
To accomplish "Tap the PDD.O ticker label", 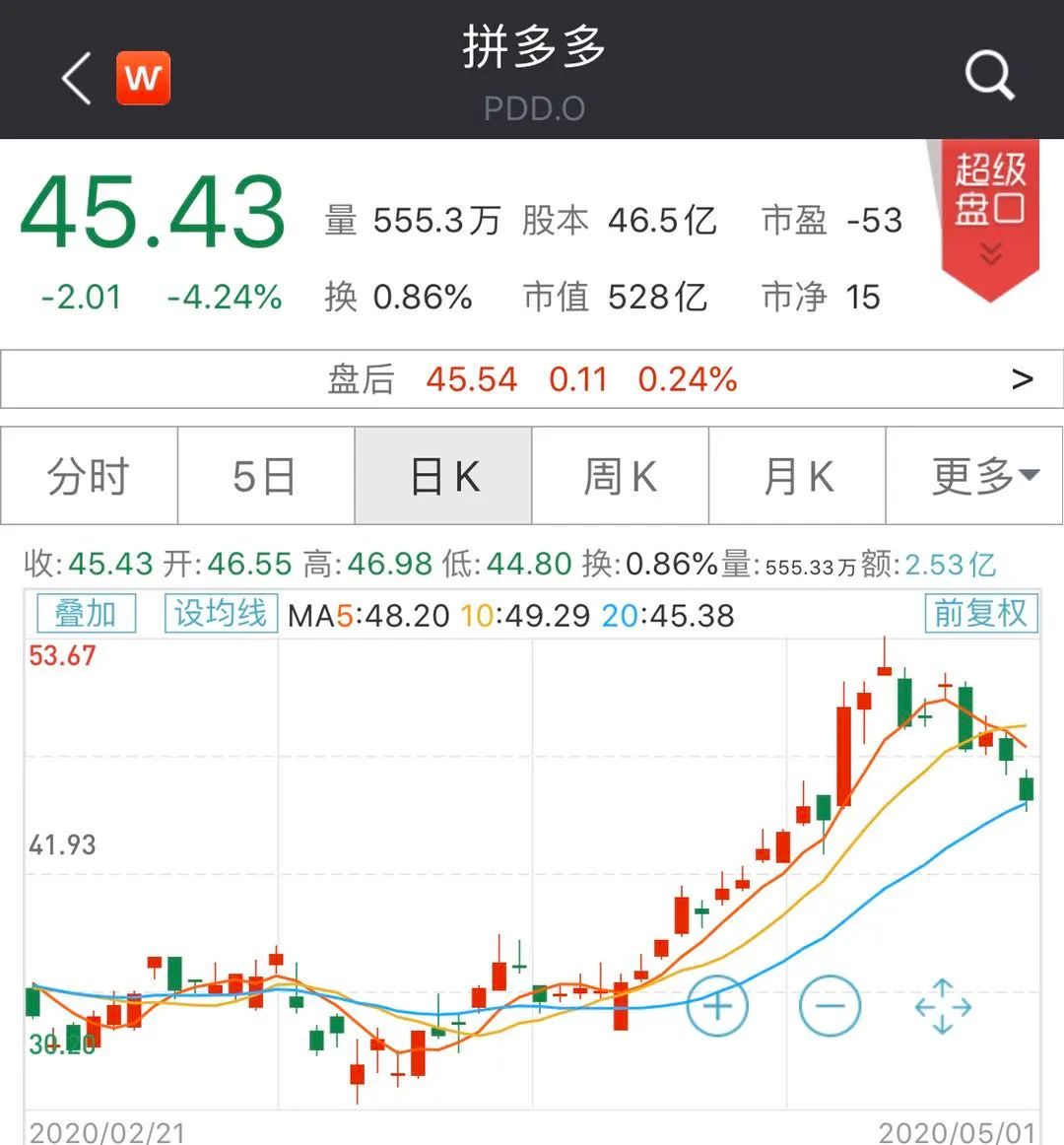I will 536,108.
